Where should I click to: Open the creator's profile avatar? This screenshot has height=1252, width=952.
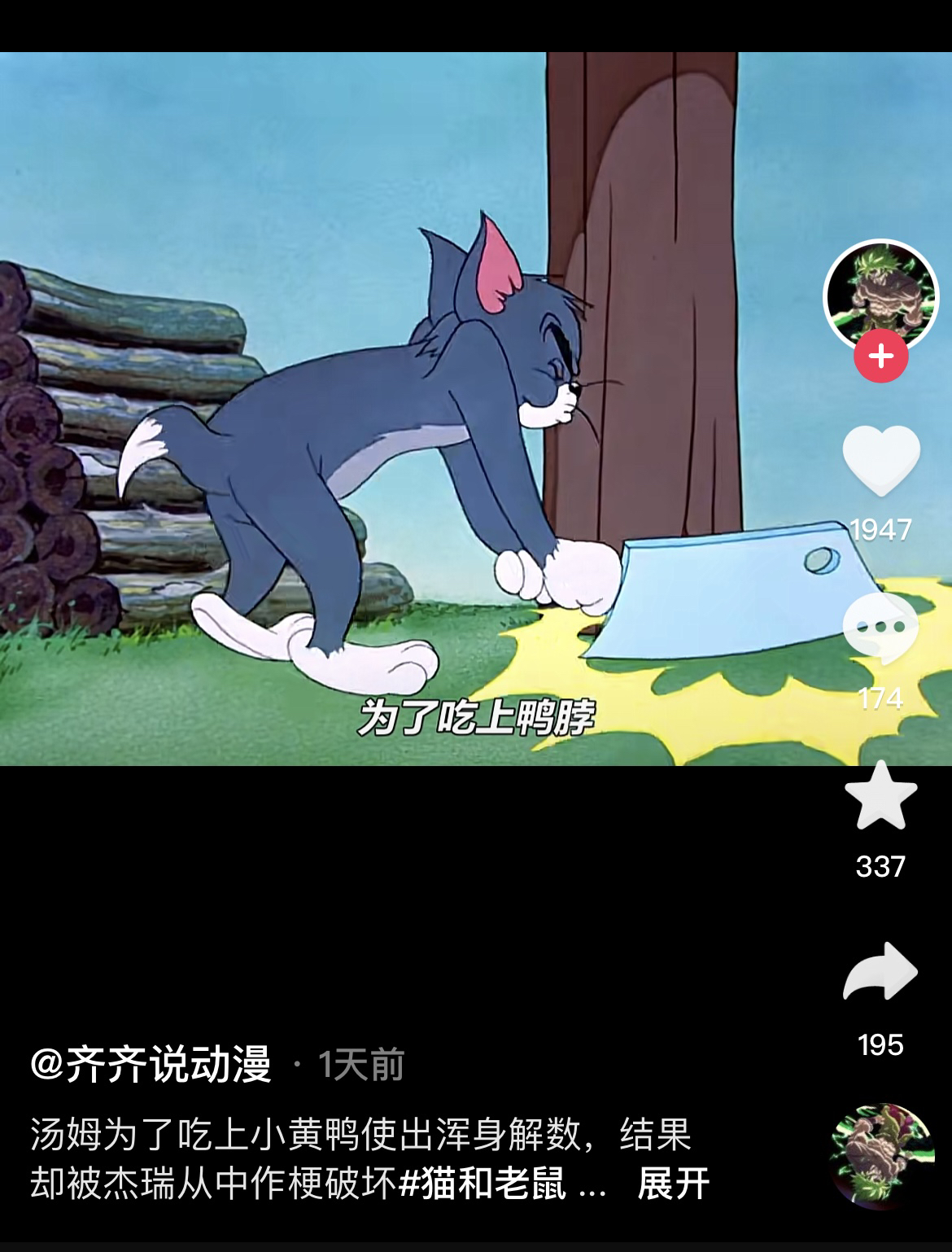[880, 295]
